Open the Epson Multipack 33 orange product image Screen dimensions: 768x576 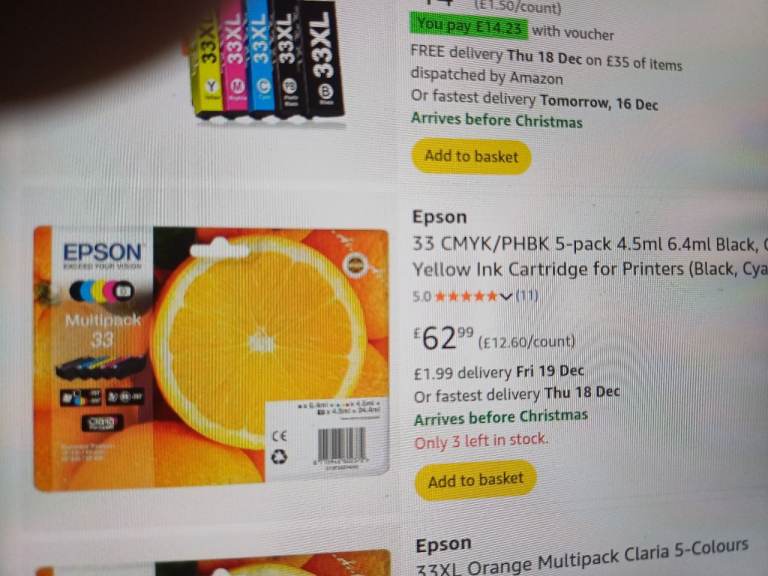[x=212, y=359]
